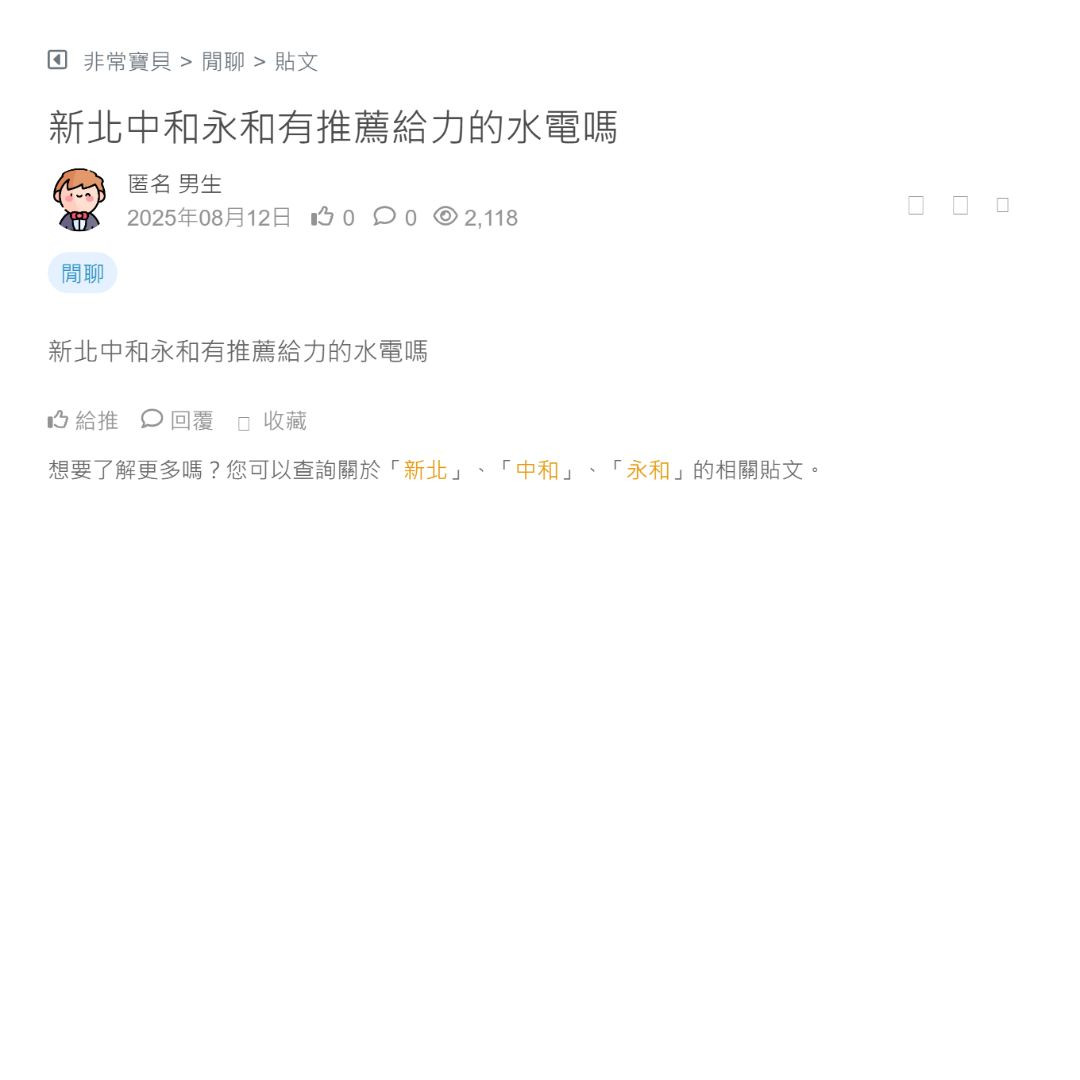Viewport: 1080px width, 1080px height.
Task: View the anonymous author's avatar
Action: click(79, 199)
